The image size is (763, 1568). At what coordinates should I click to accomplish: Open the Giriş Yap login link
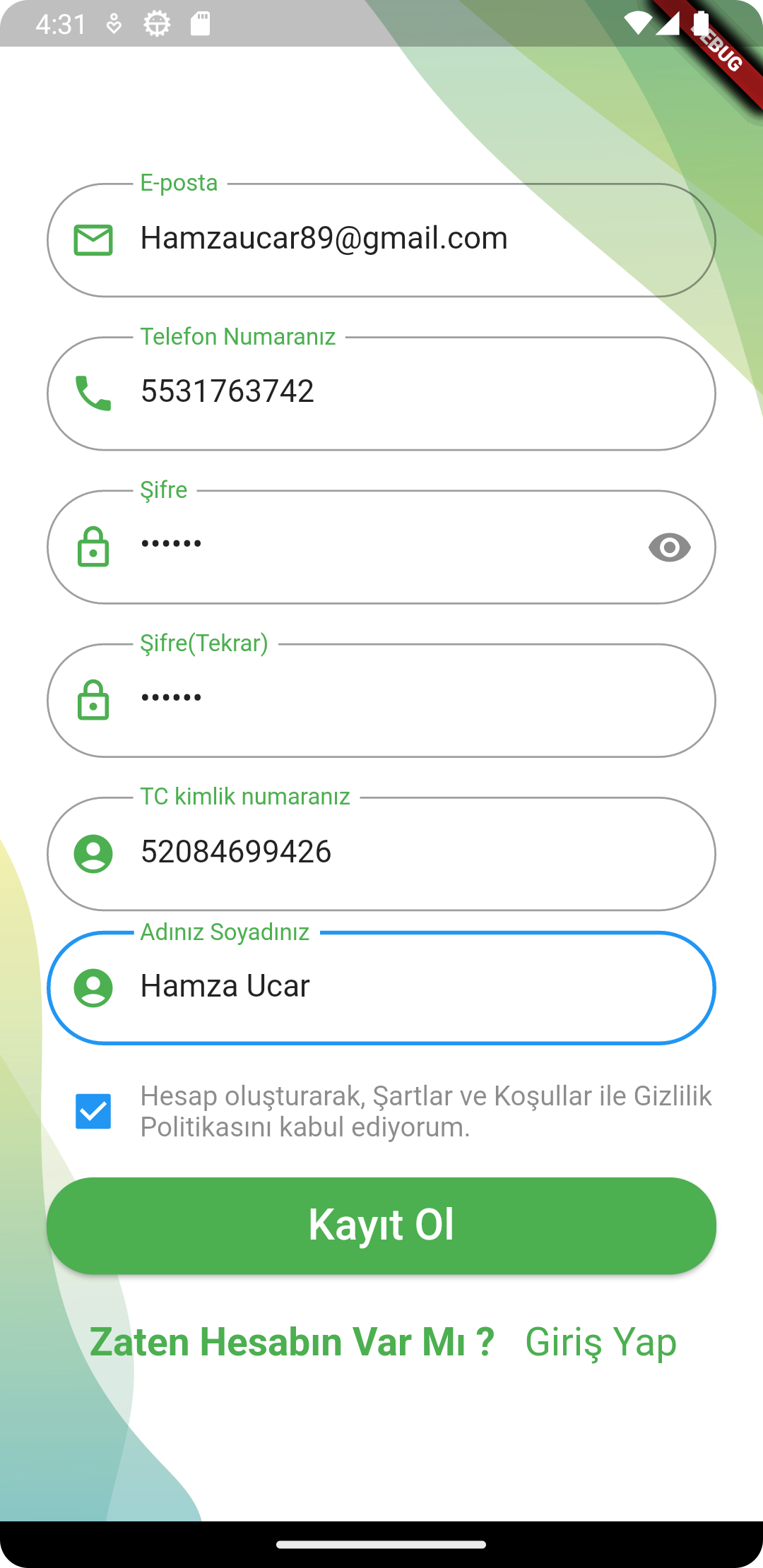(601, 1342)
